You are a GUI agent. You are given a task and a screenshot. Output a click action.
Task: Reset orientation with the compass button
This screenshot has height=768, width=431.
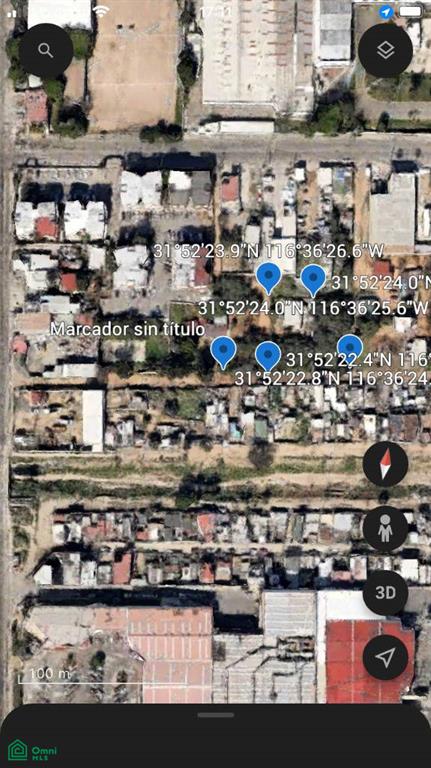point(385,464)
